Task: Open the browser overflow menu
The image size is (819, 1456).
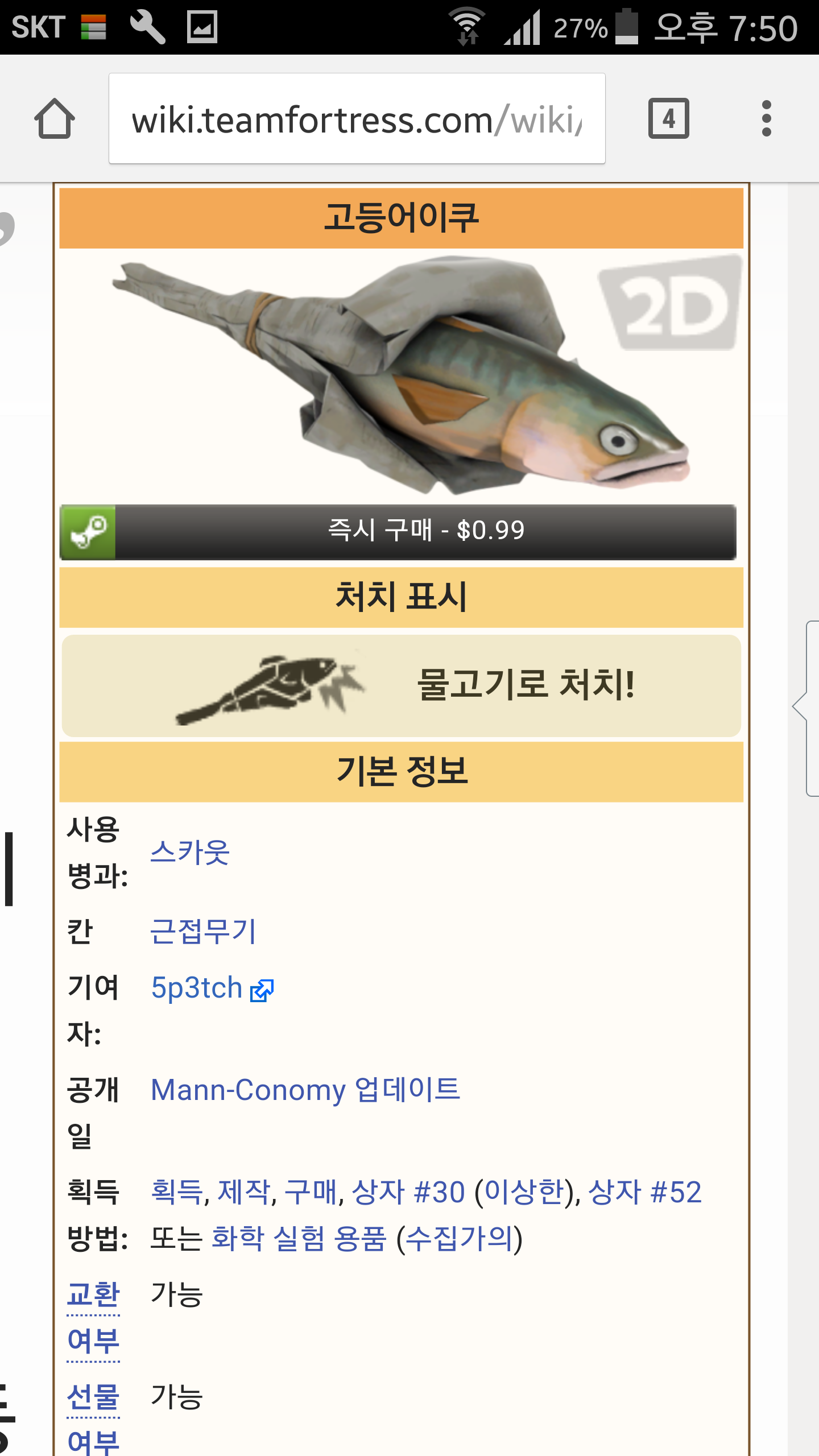Action: pyautogui.click(x=766, y=118)
